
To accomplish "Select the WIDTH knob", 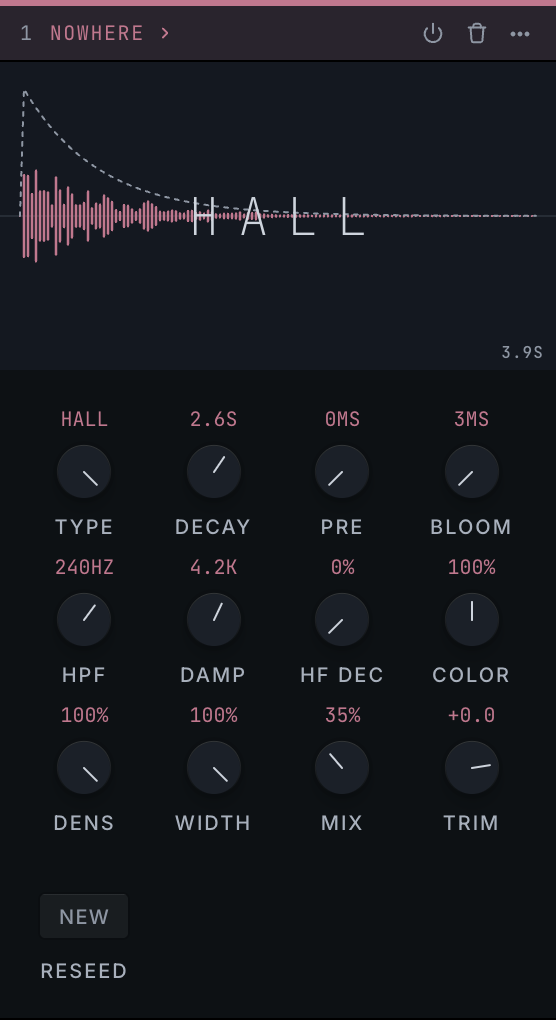I will click(x=213, y=768).
